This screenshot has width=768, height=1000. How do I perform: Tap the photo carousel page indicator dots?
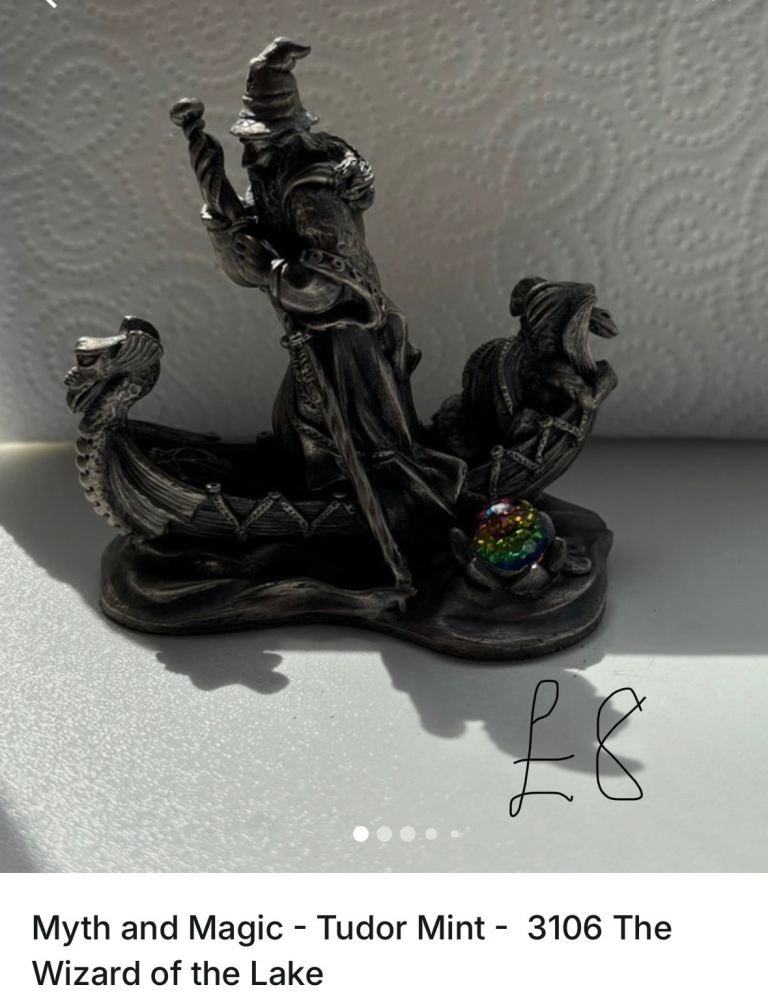pos(408,833)
